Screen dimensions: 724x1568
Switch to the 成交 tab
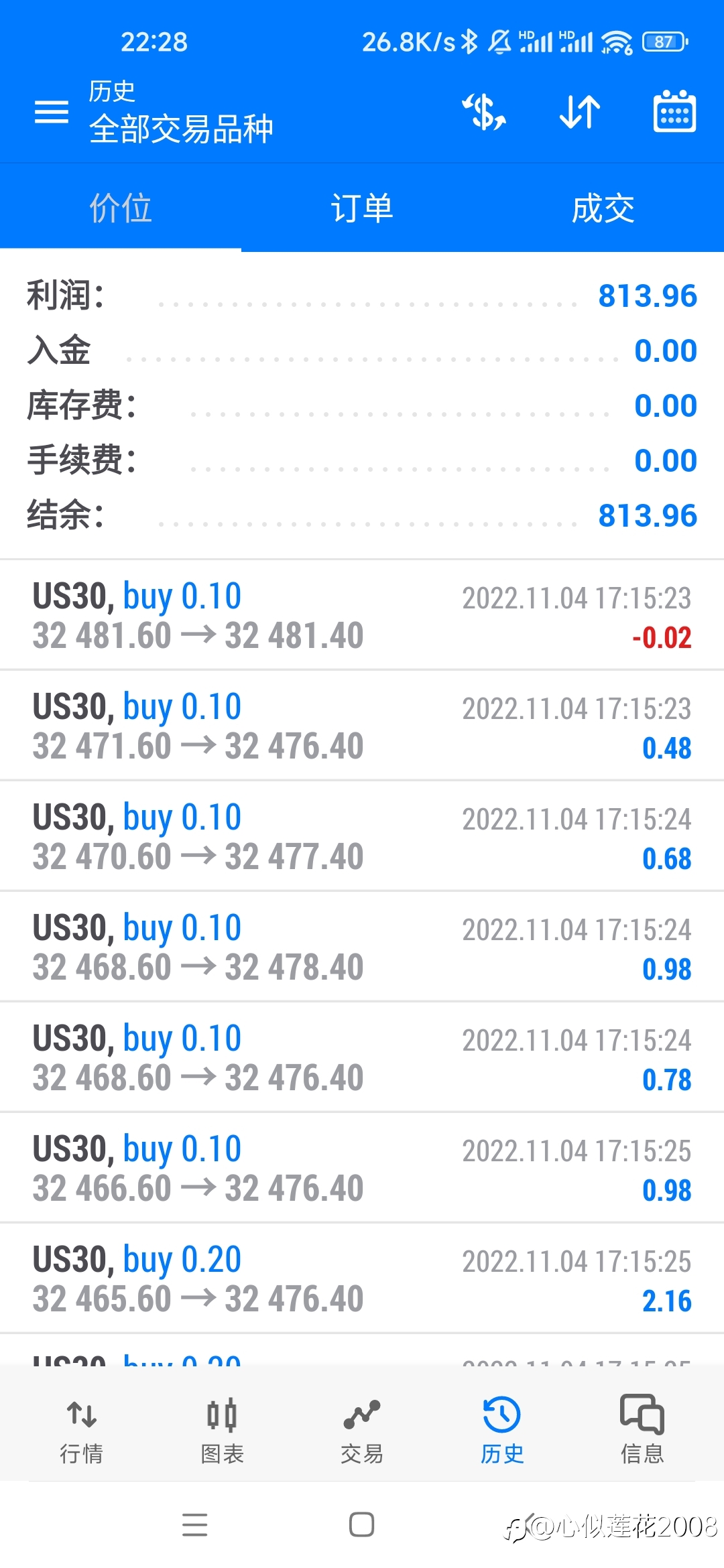(x=603, y=208)
